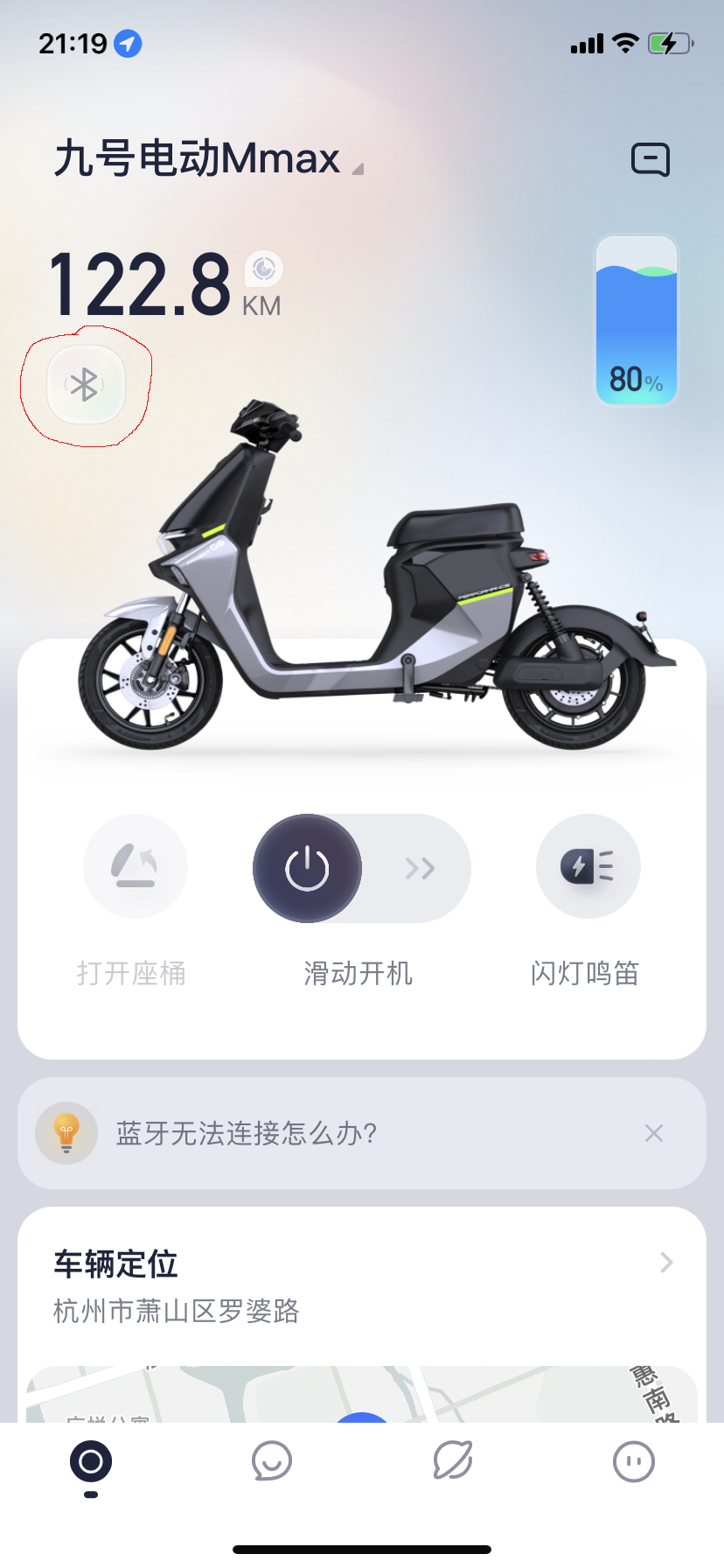This screenshot has width=724, height=1568.
Task: Trigger 闪灯鸣笛 flash and horn
Action: tap(588, 866)
